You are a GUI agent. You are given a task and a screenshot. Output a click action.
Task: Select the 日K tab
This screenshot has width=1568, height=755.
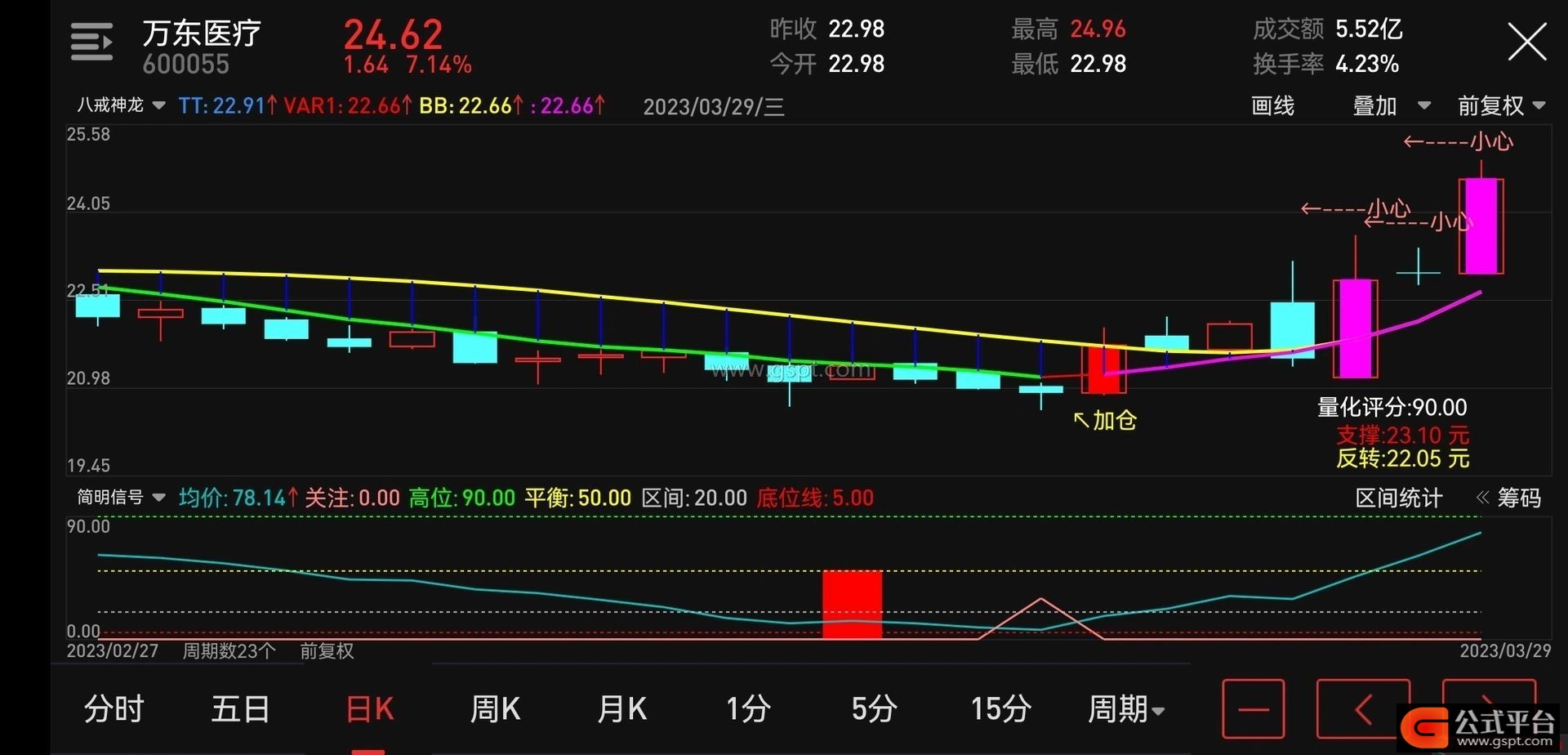click(x=369, y=708)
